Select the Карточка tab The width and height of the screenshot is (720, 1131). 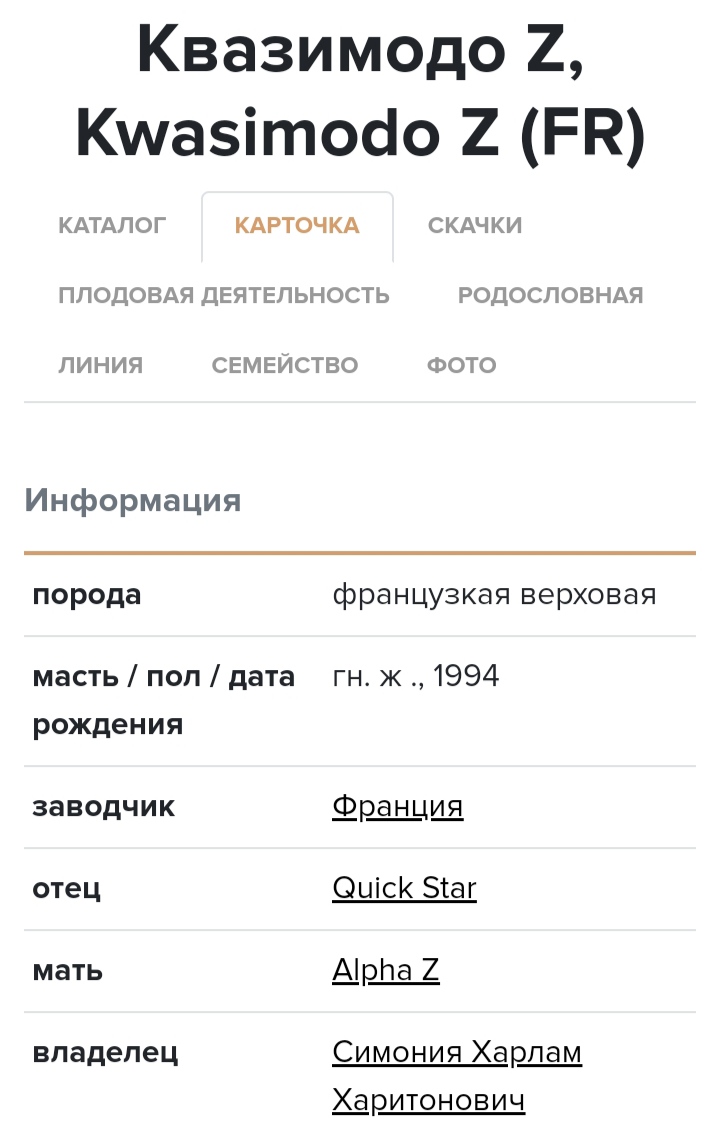point(297,226)
